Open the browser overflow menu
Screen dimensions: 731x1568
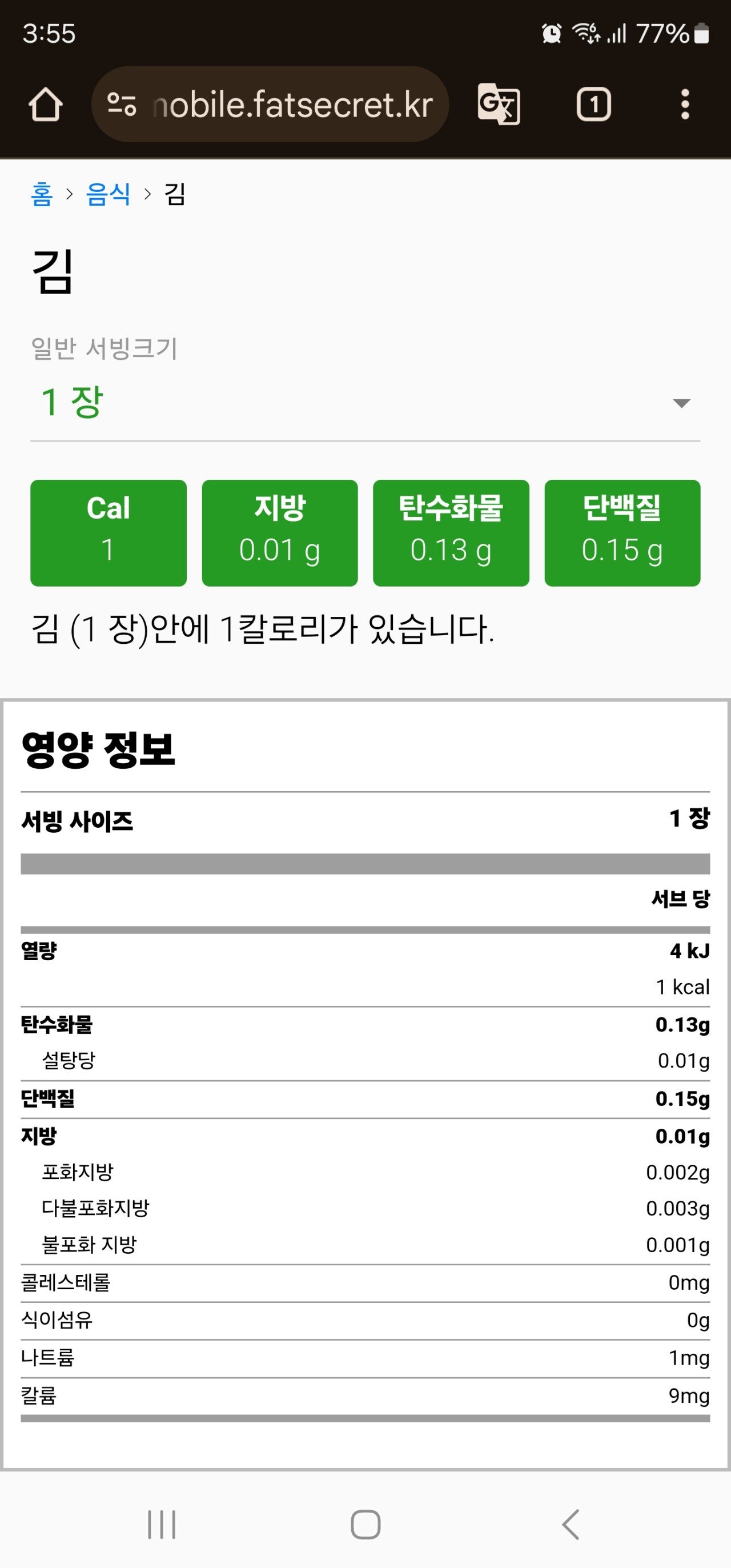coord(685,104)
